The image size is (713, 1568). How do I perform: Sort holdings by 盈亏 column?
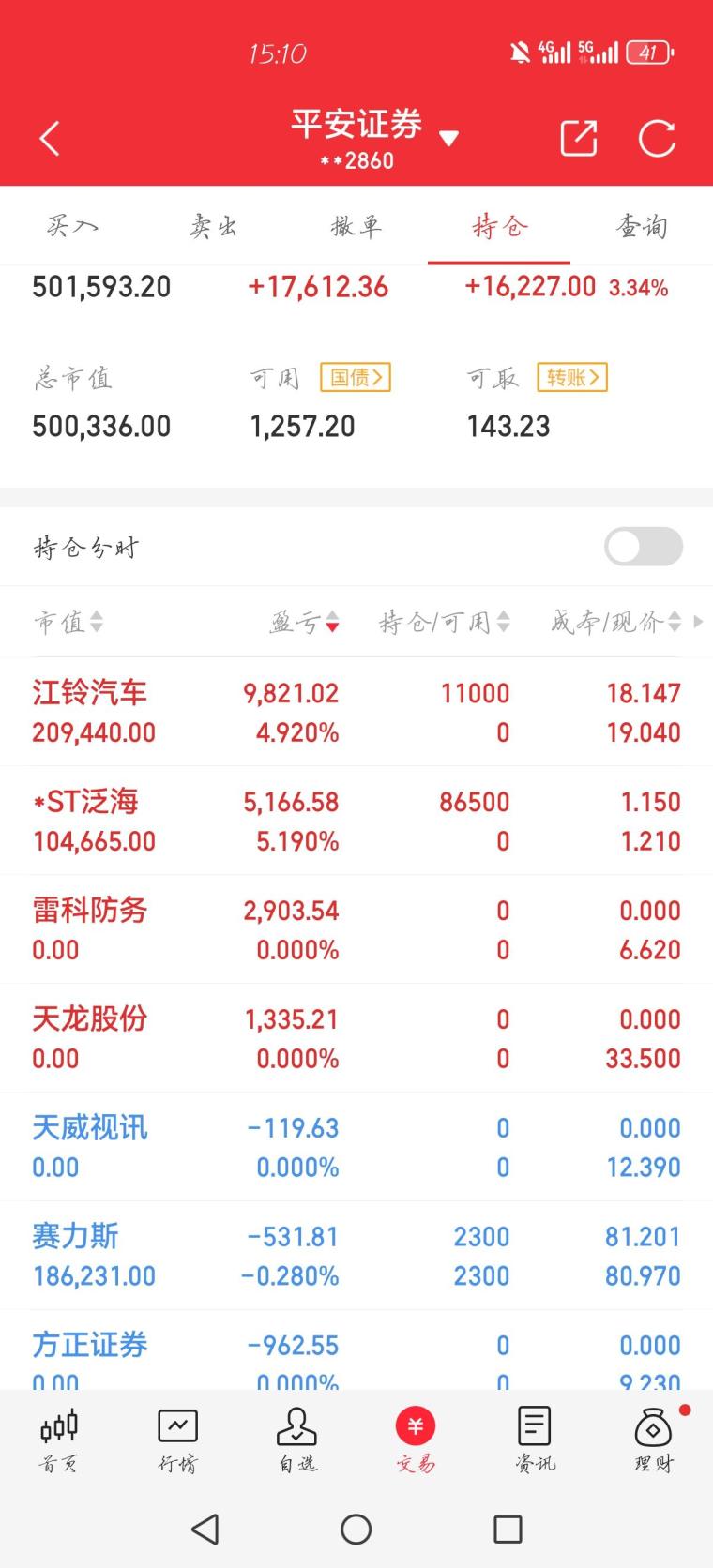304,622
